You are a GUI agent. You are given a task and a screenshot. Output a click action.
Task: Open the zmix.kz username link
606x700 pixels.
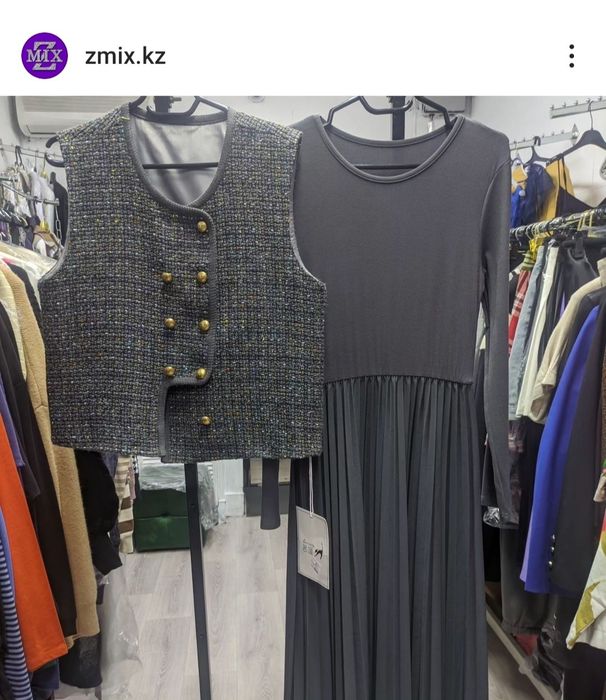click(126, 56)
